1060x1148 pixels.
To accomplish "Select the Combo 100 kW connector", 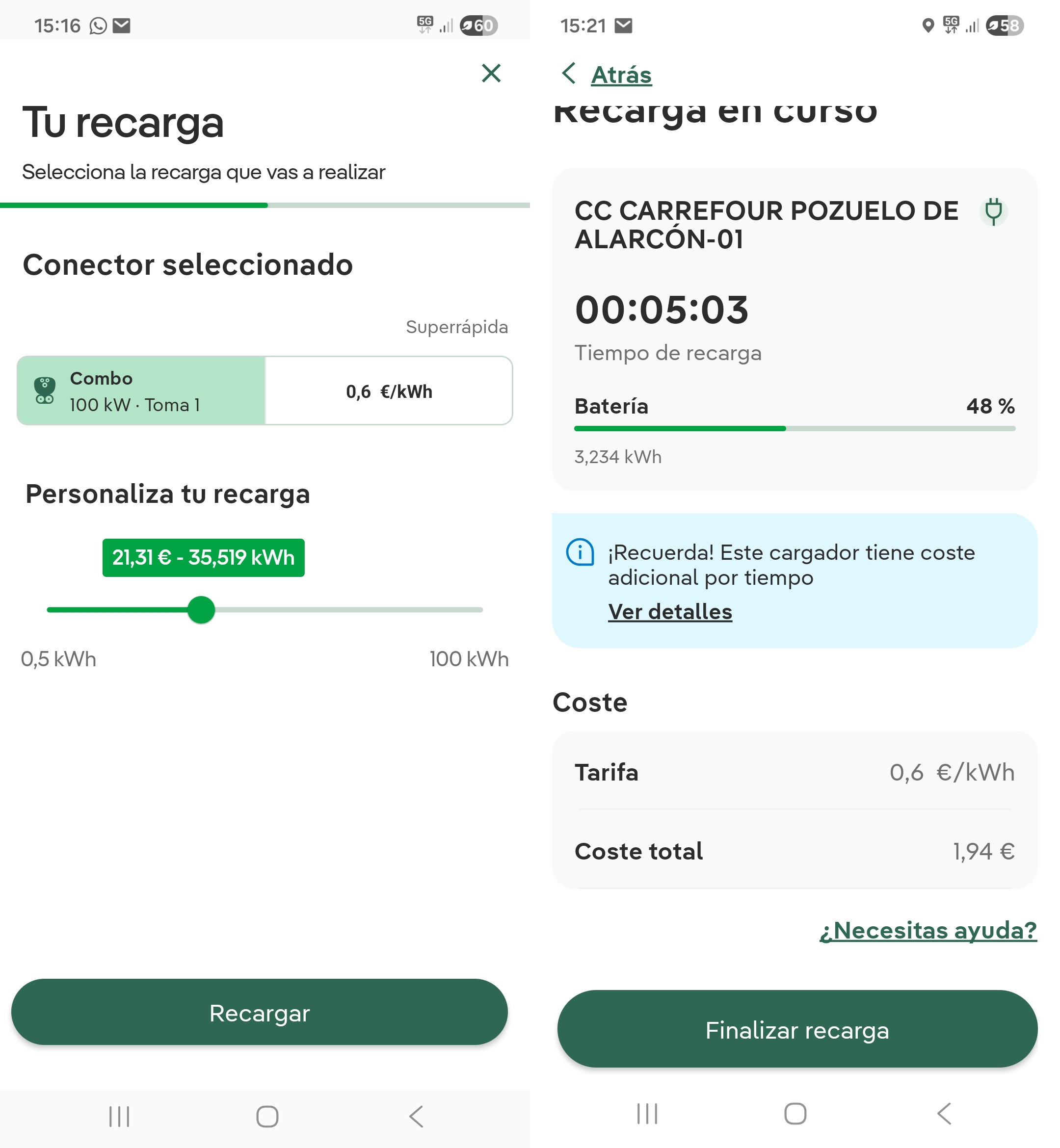I will pos(141,391).
